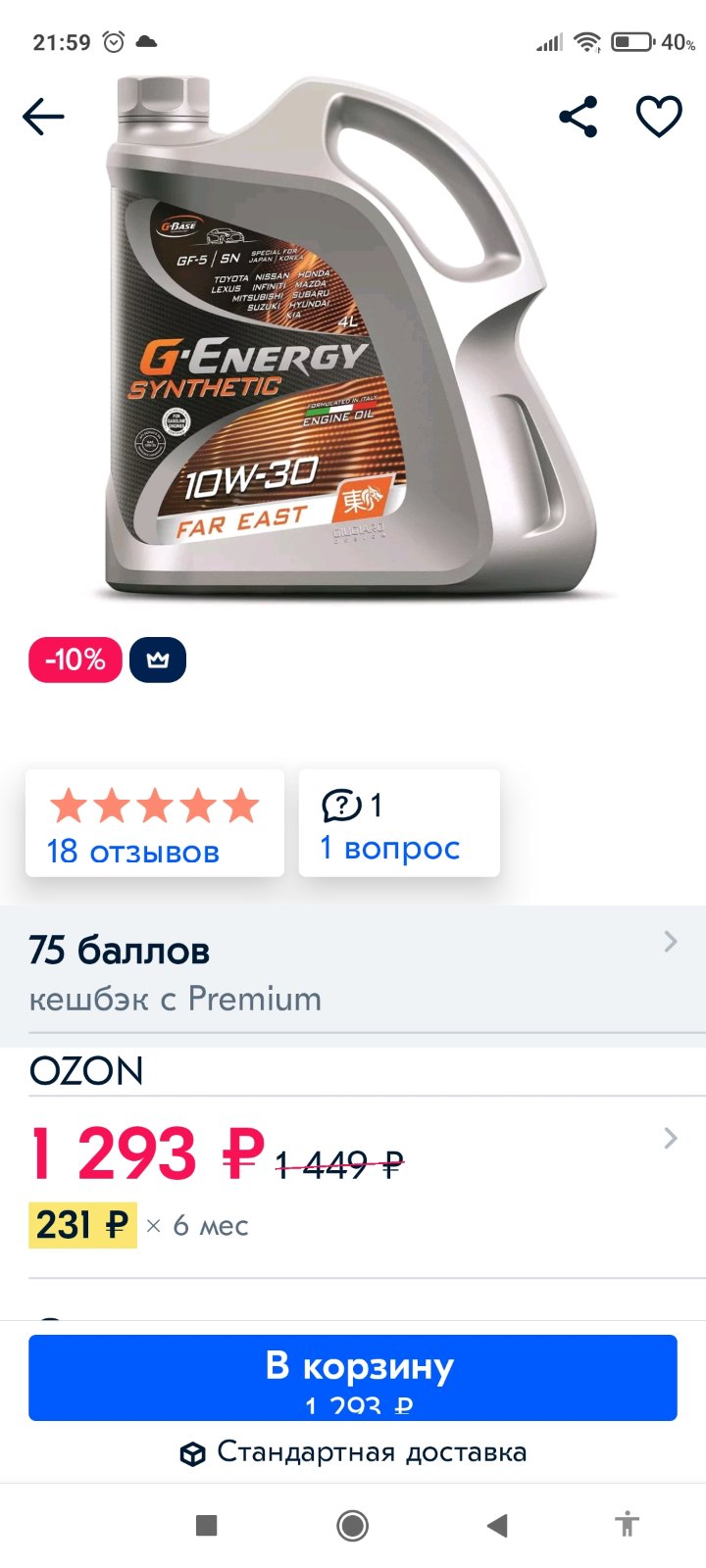Open recent apps with square button
Viewport: 706px width, 1568px height.
tap(206, 1525)
